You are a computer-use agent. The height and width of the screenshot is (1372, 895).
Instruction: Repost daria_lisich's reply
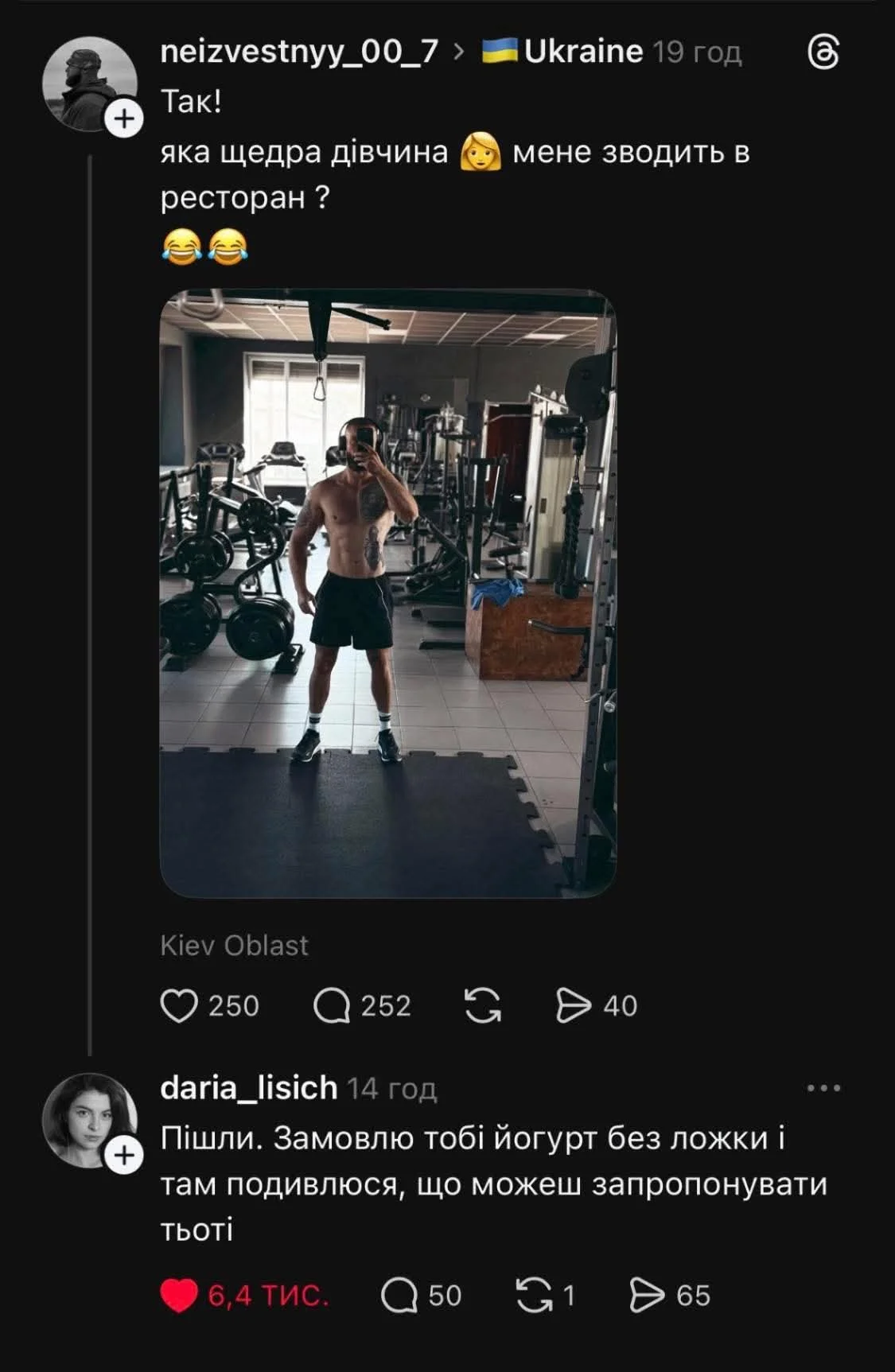pos(534,1296)
